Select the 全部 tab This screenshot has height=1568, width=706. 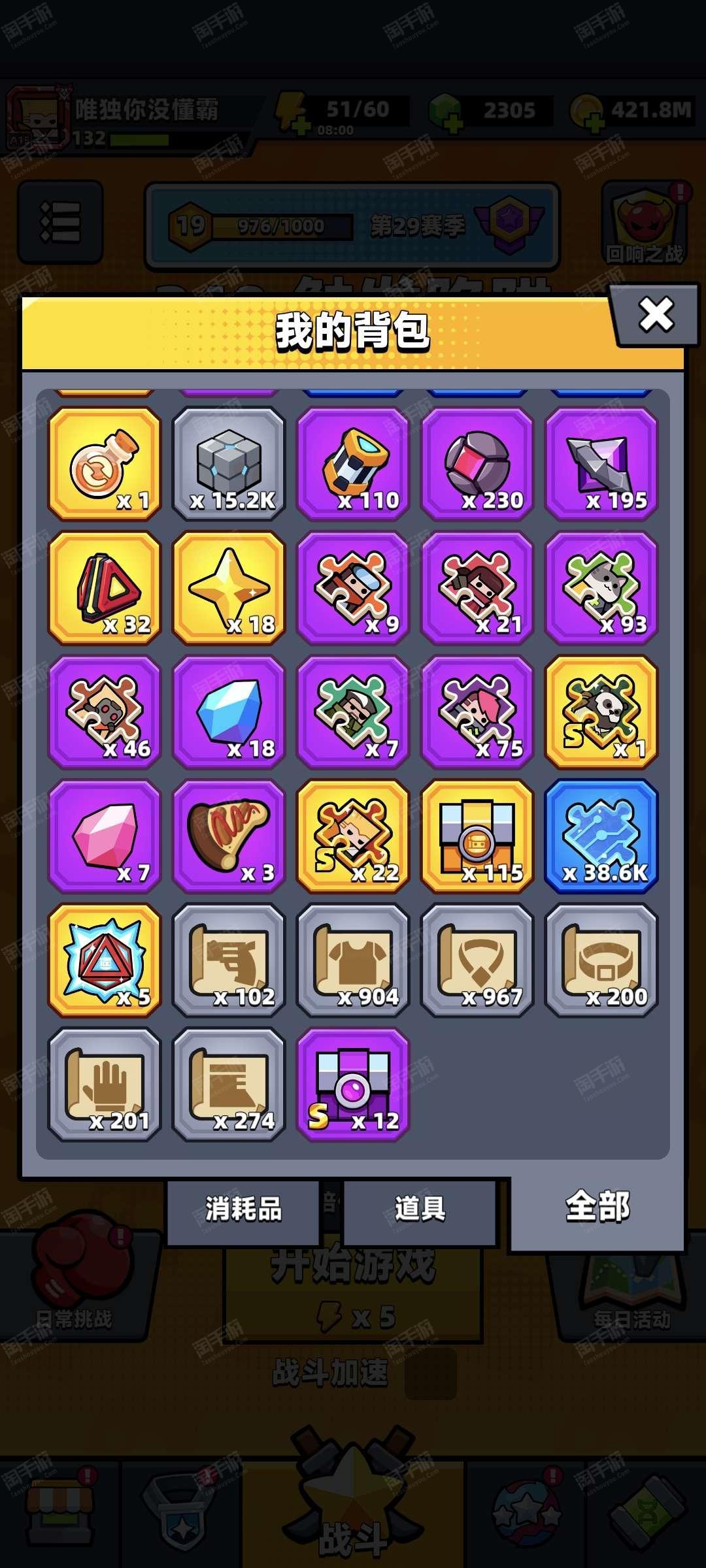point(597,1206)
